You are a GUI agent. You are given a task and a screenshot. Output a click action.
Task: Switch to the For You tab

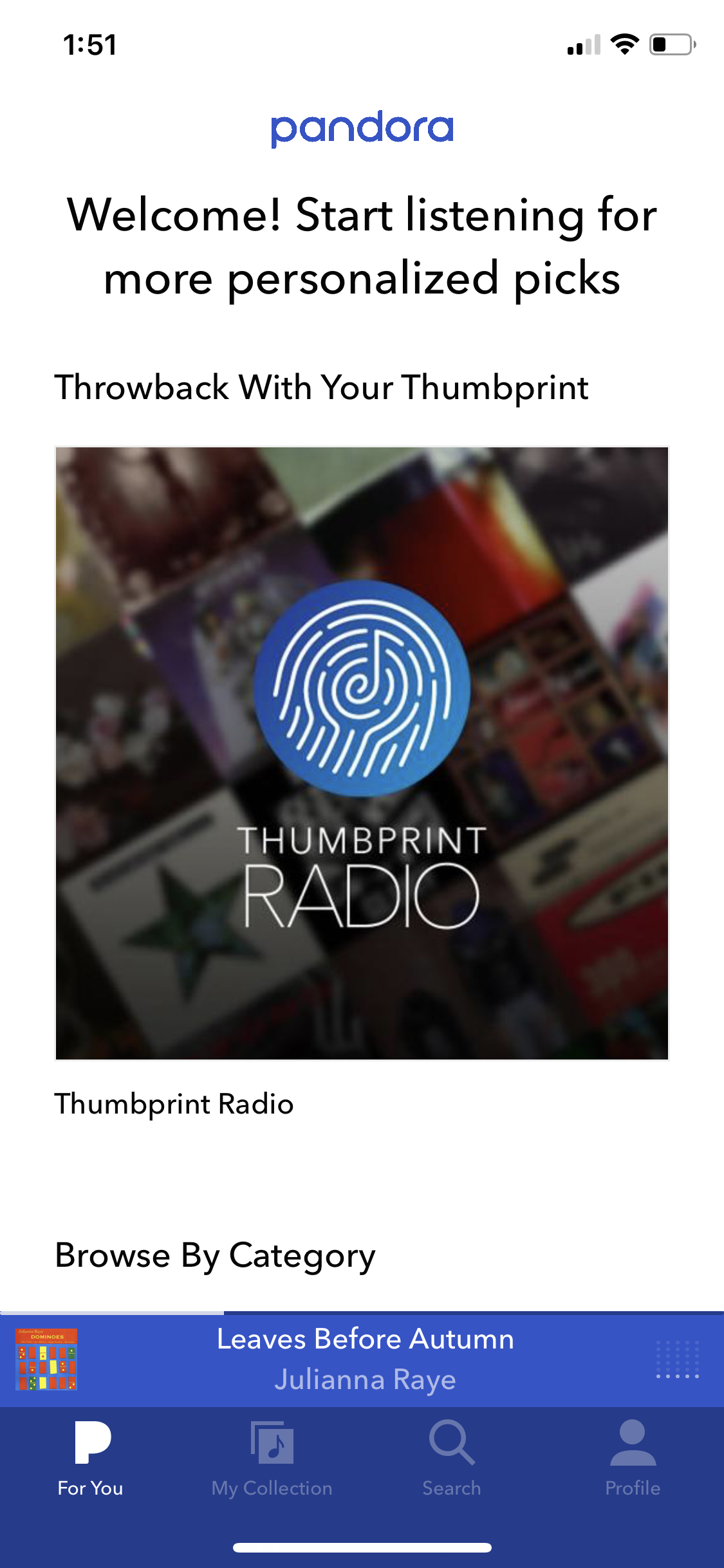point(91,1459)
